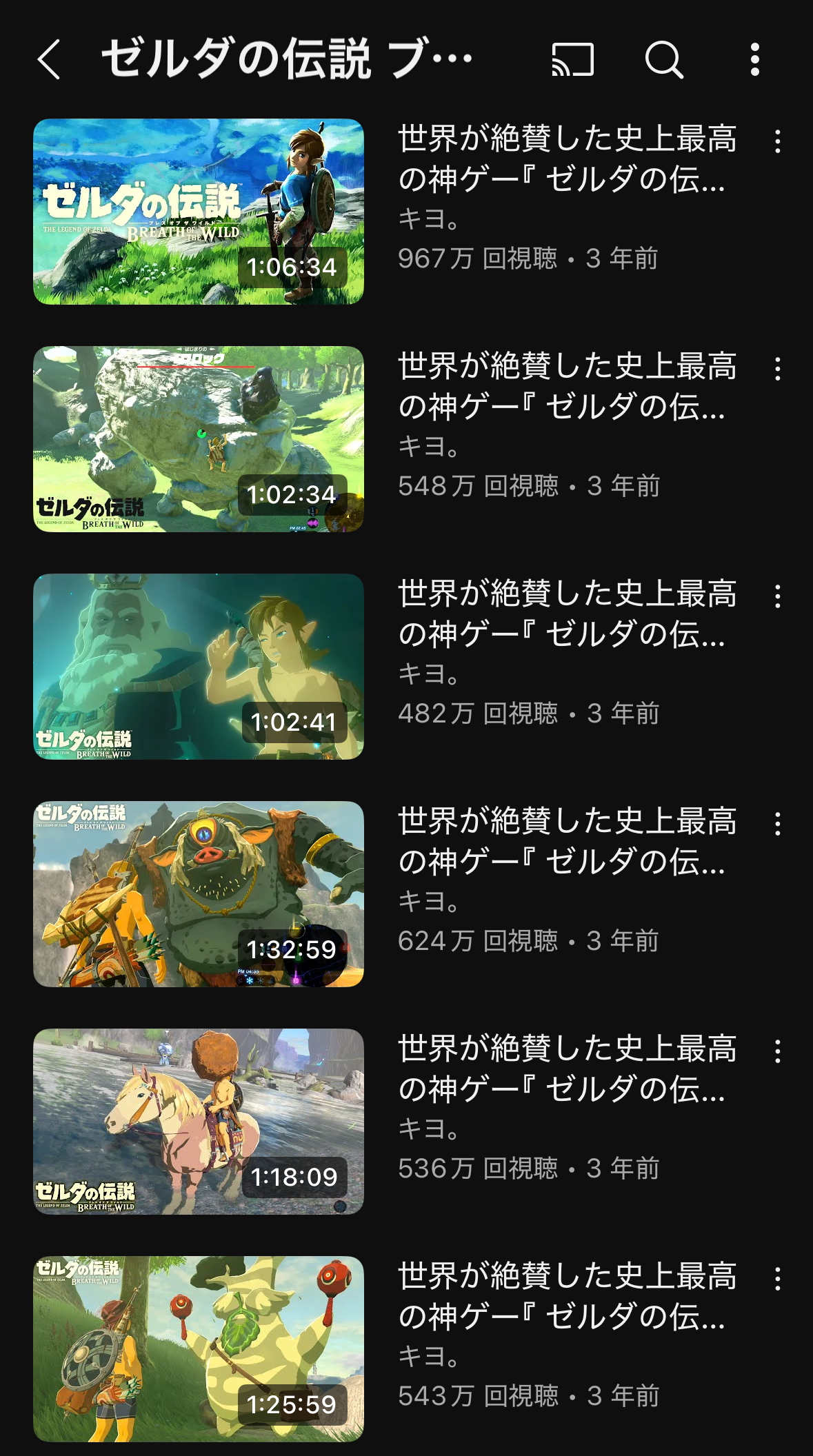The height and width of the screenshot is (1456, 813).
Task: Open options for the 543万 views video
Action: [778, 1279]
